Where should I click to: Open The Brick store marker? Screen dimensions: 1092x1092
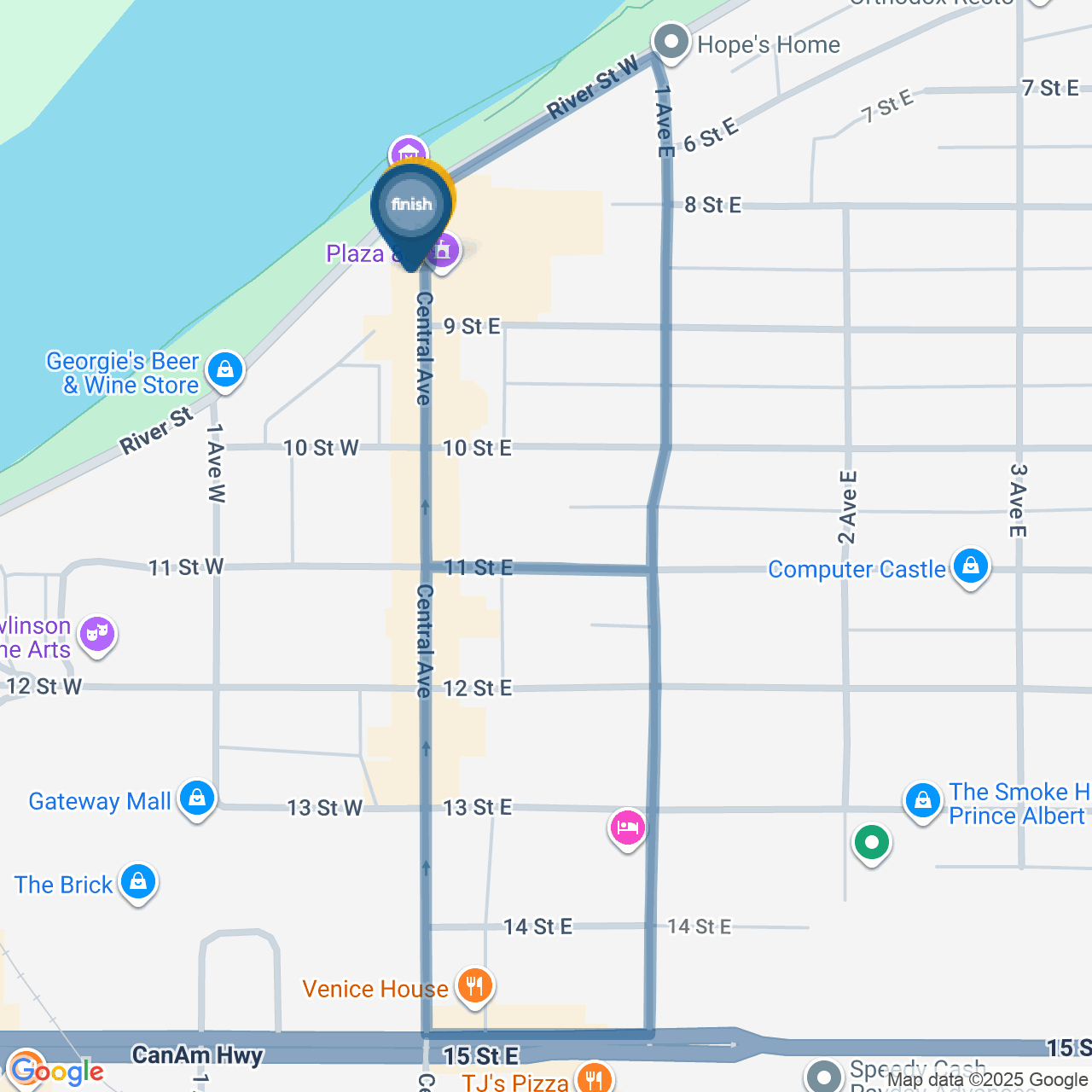point(138,882)
